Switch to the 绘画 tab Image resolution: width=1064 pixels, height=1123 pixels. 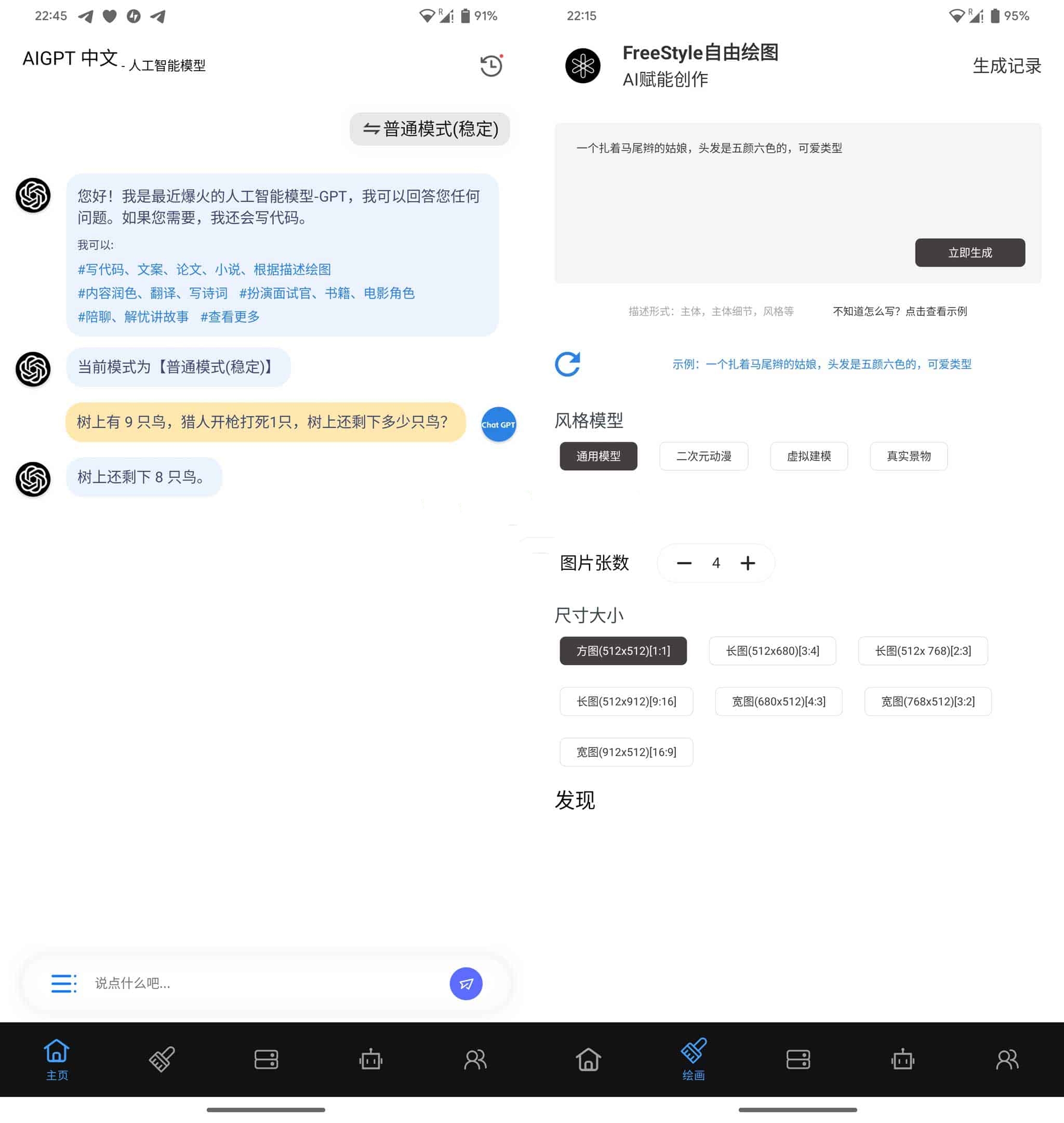point(693,1059)
